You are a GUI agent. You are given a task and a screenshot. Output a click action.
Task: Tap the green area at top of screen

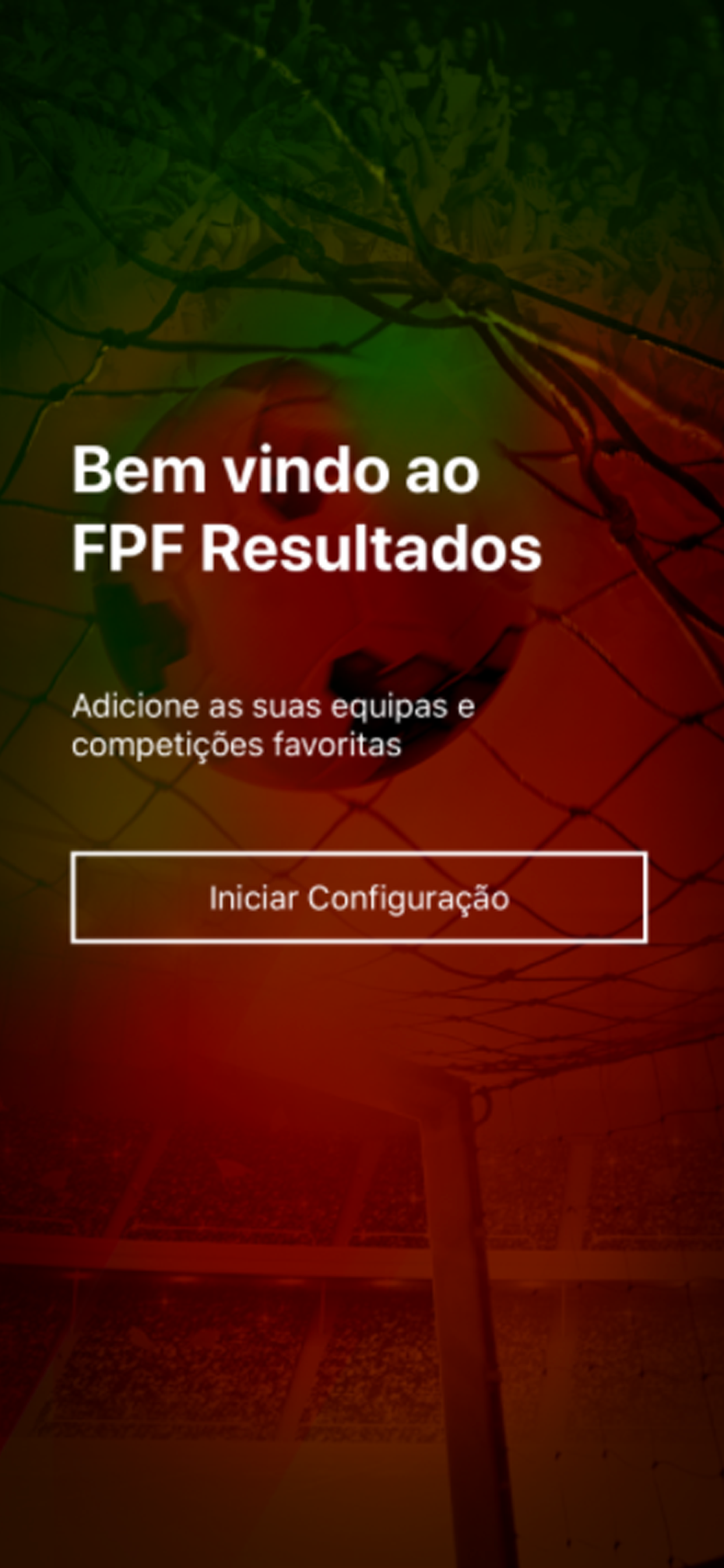[243, 92]
